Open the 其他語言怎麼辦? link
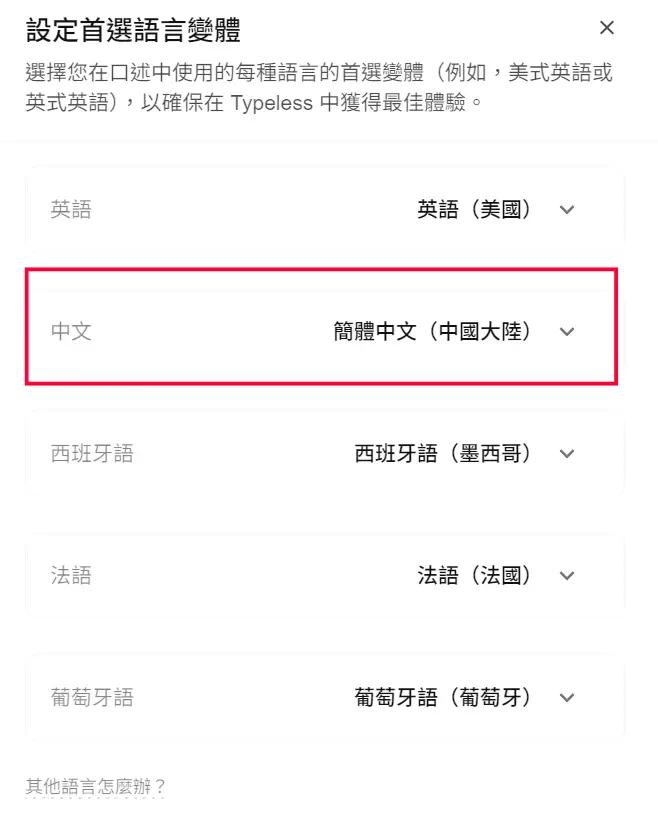Image resolution: width=658 pixels, height=815 pixels. pos(96,787)
